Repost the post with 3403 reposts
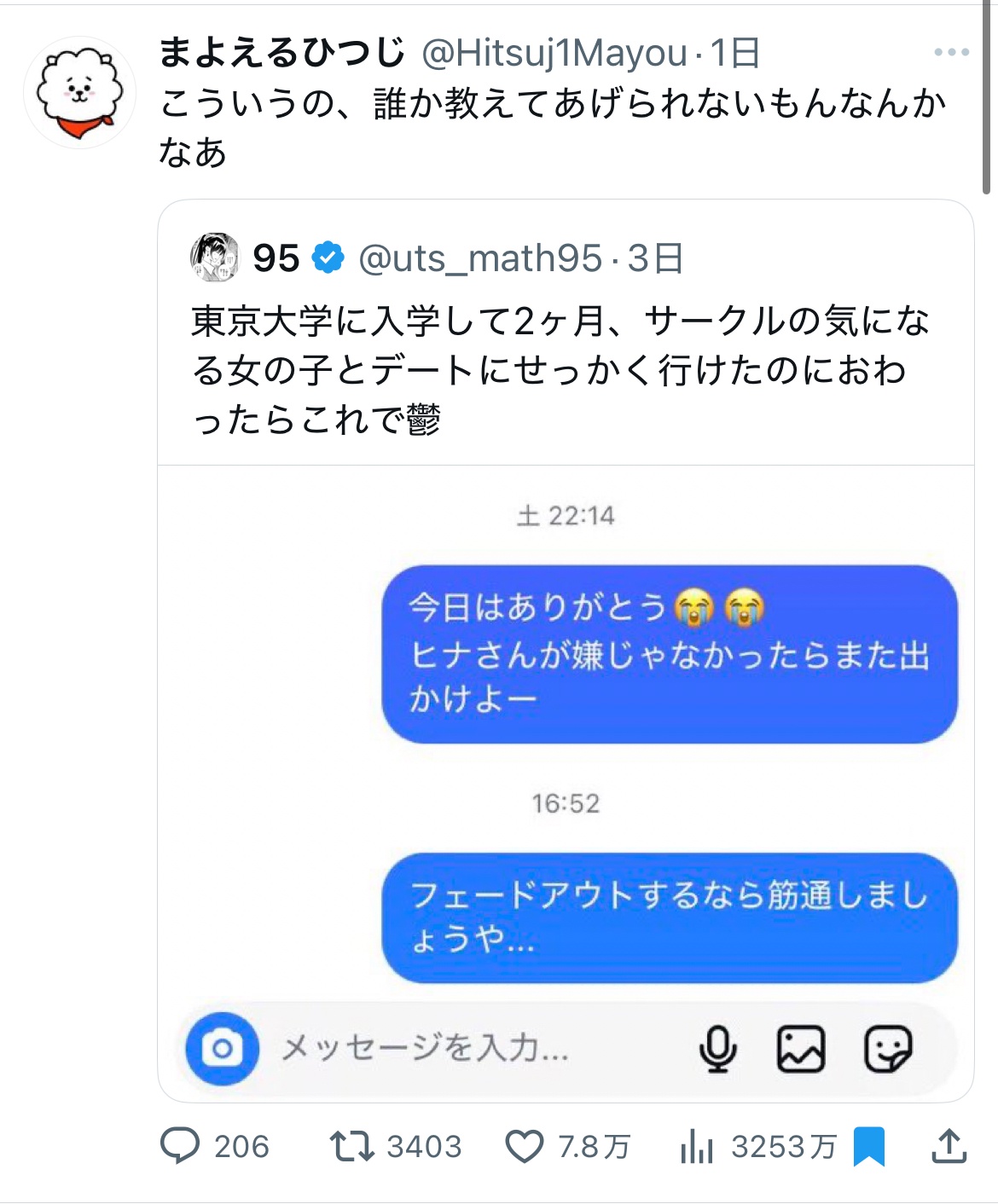This screenshot has width=998, height=1204. (x=352, y=1146)
